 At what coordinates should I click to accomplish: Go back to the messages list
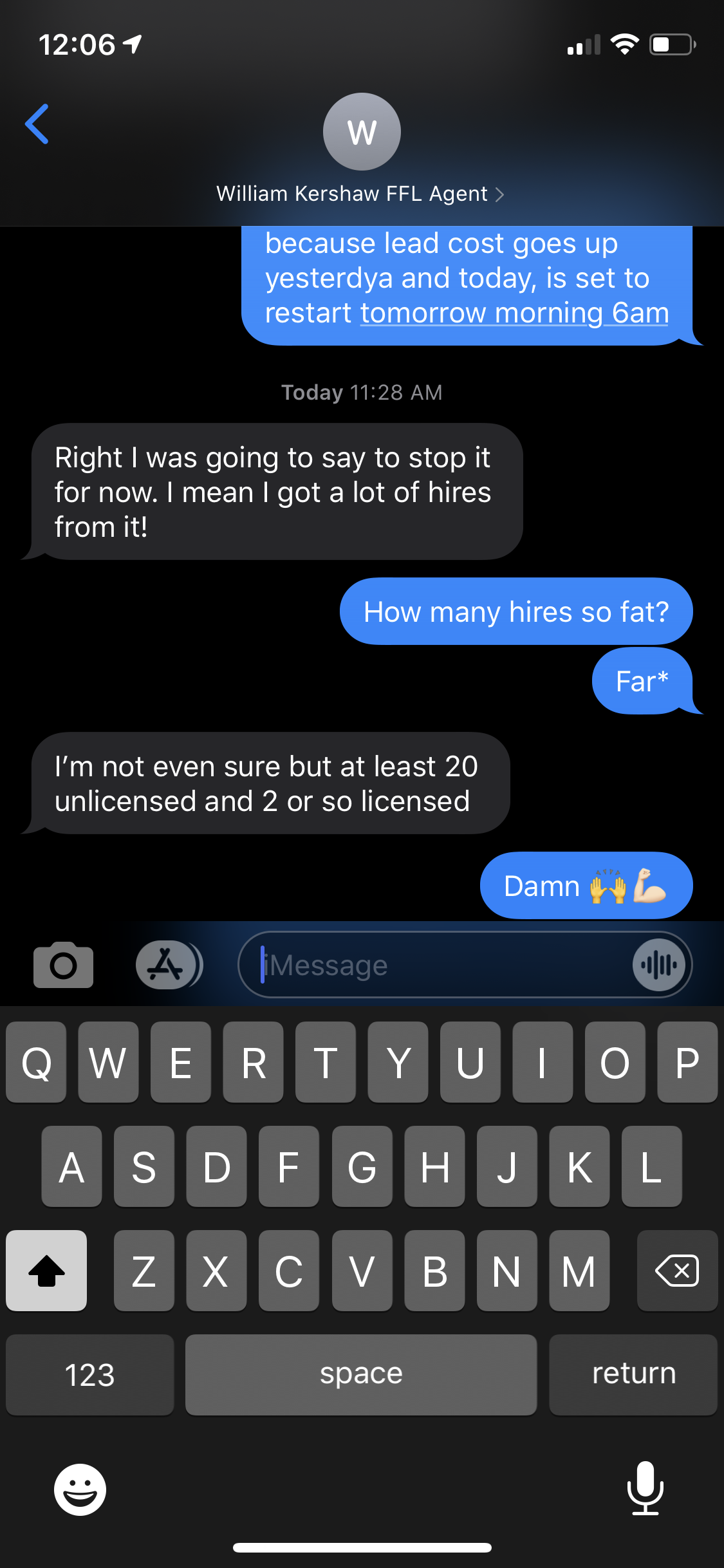(37, 124)
